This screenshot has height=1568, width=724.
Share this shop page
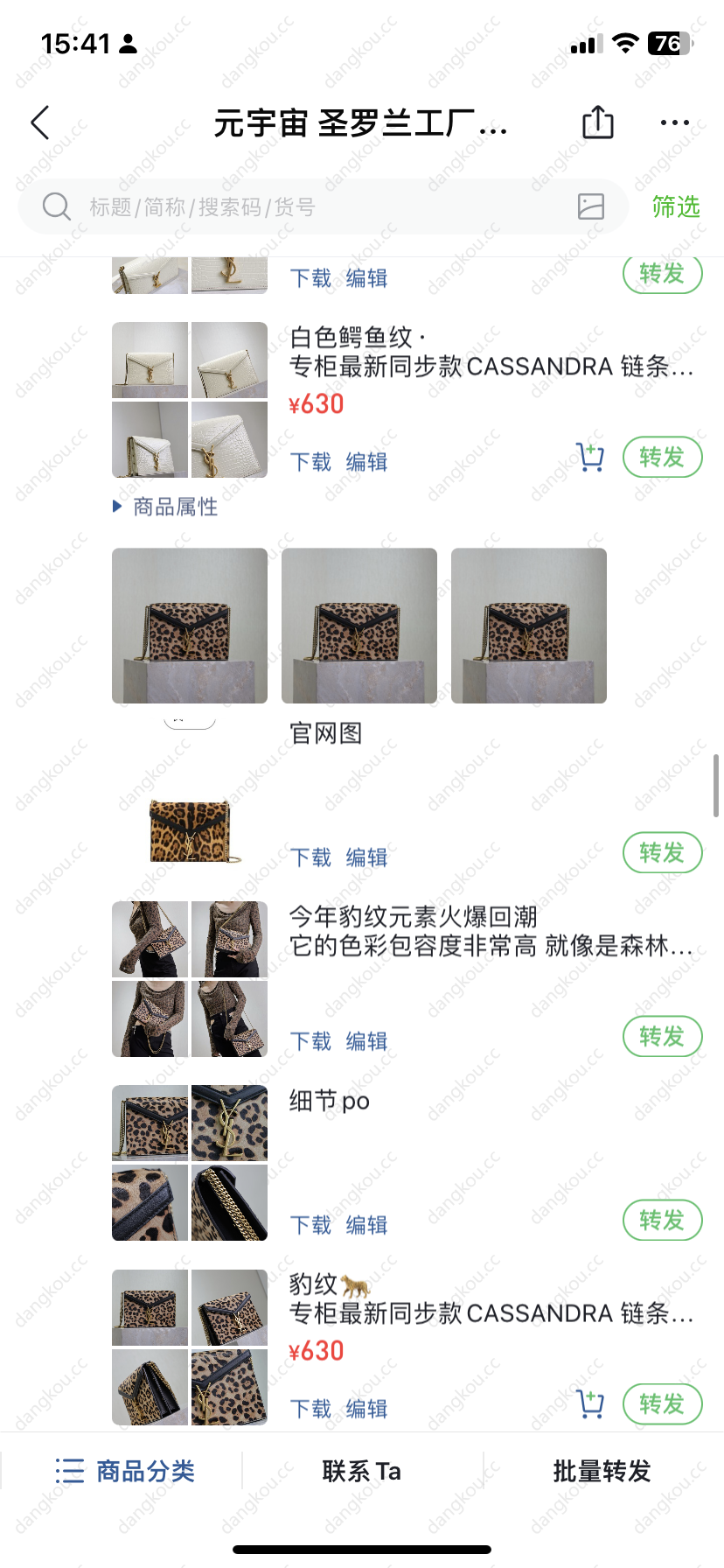click(598, 122)
